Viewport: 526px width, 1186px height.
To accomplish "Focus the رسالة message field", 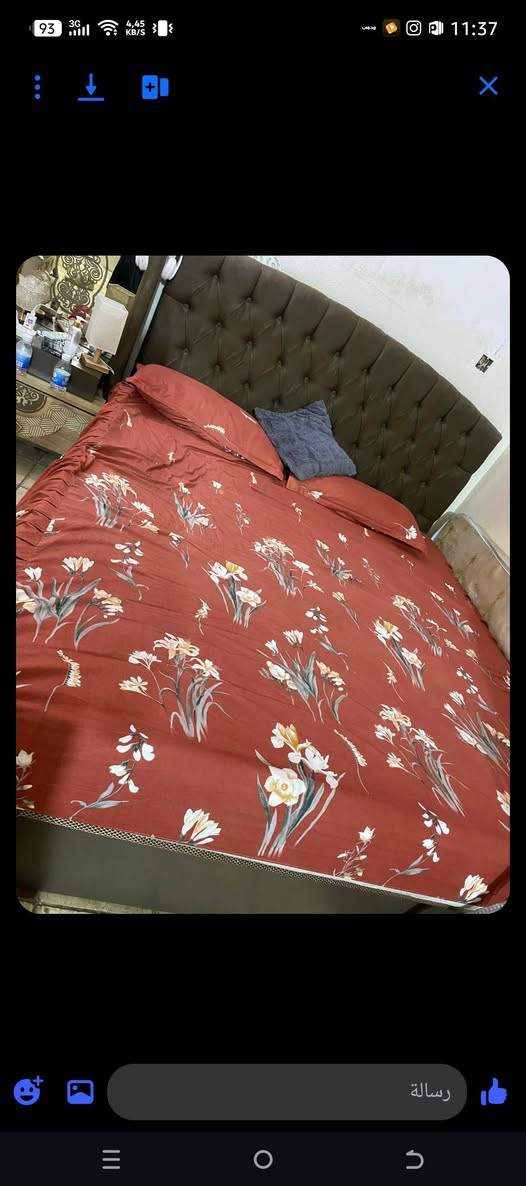I will (287, 1091).
